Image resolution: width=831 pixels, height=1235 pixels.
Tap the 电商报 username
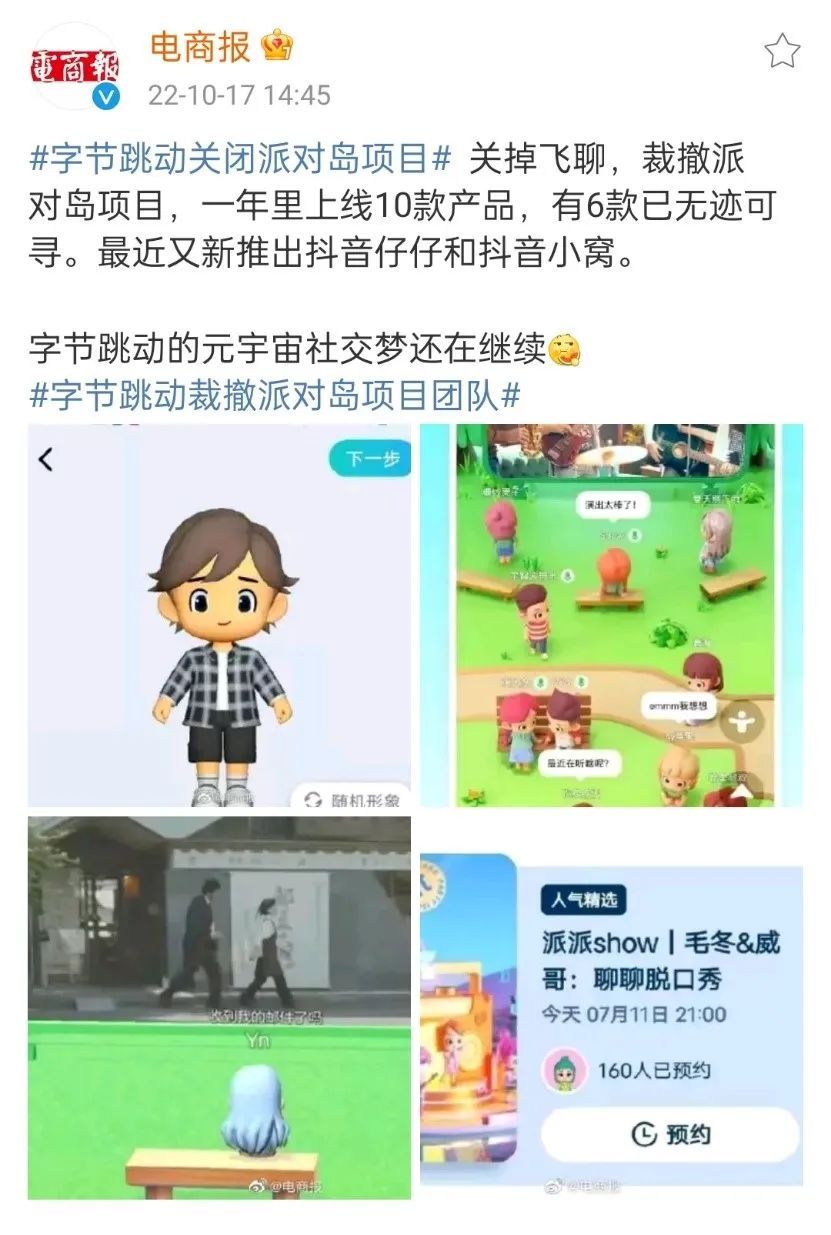[199, 46]
